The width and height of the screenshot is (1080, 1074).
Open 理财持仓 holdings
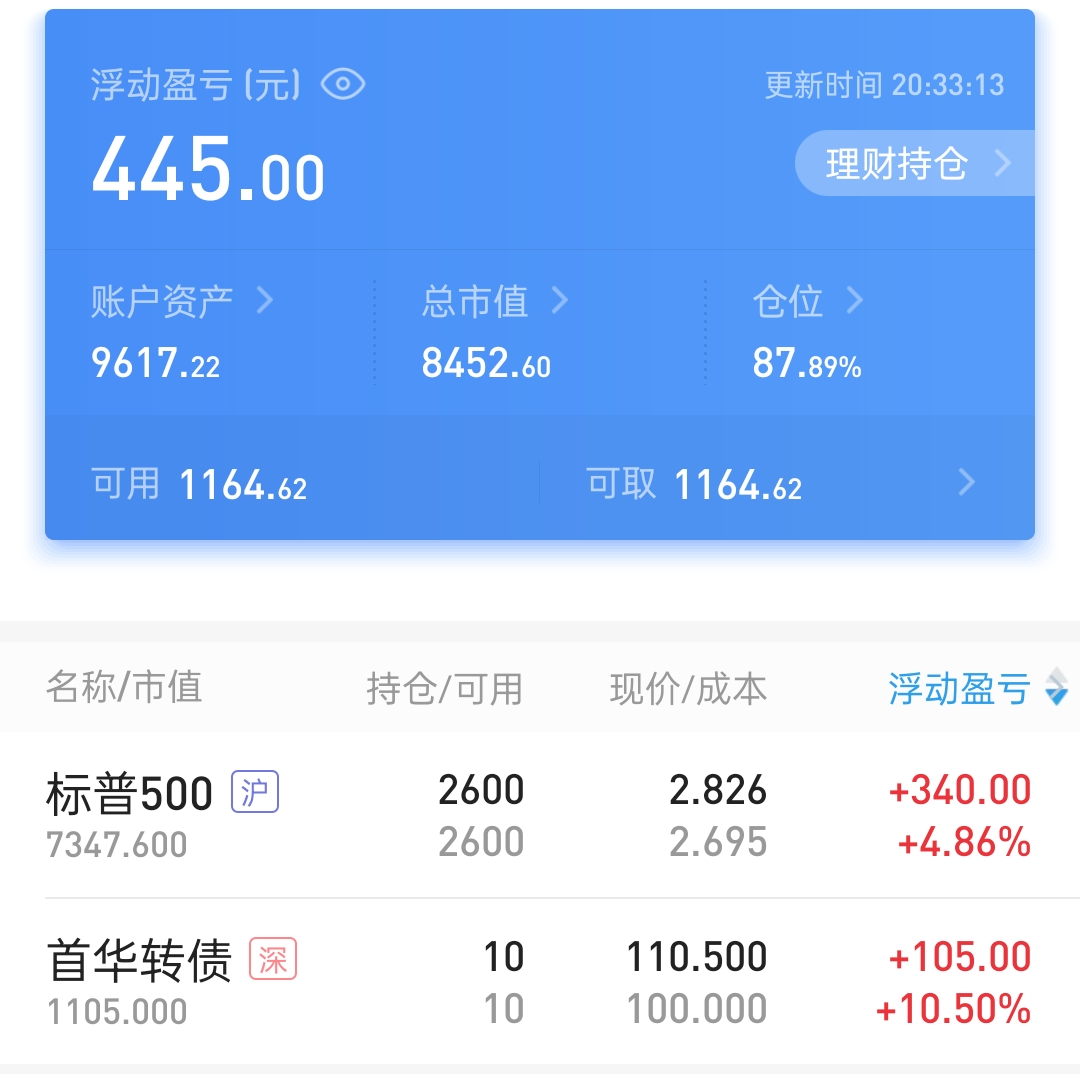click(x=915, y=163)
